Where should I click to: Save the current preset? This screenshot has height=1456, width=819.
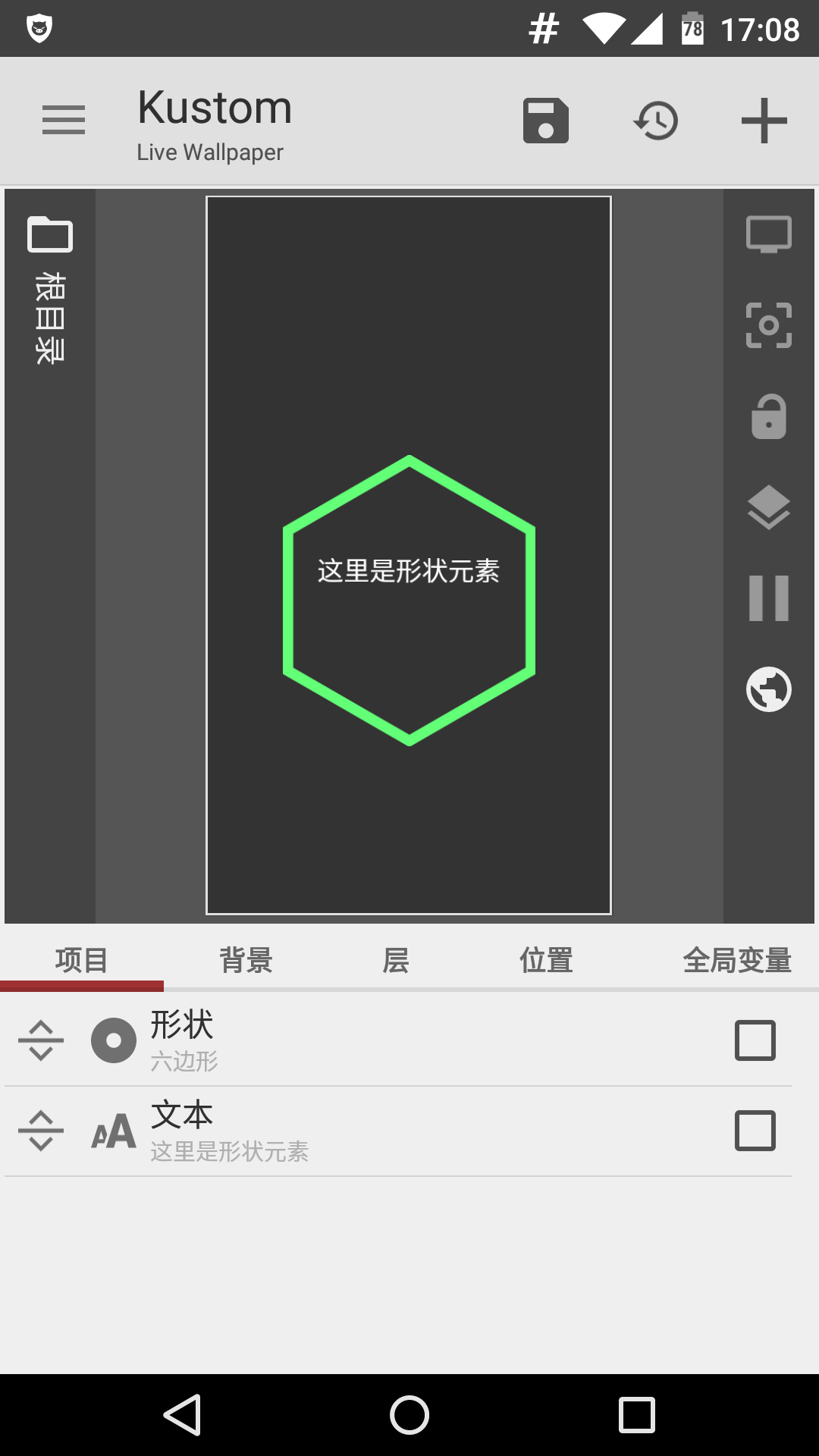[x=546, y=121]
